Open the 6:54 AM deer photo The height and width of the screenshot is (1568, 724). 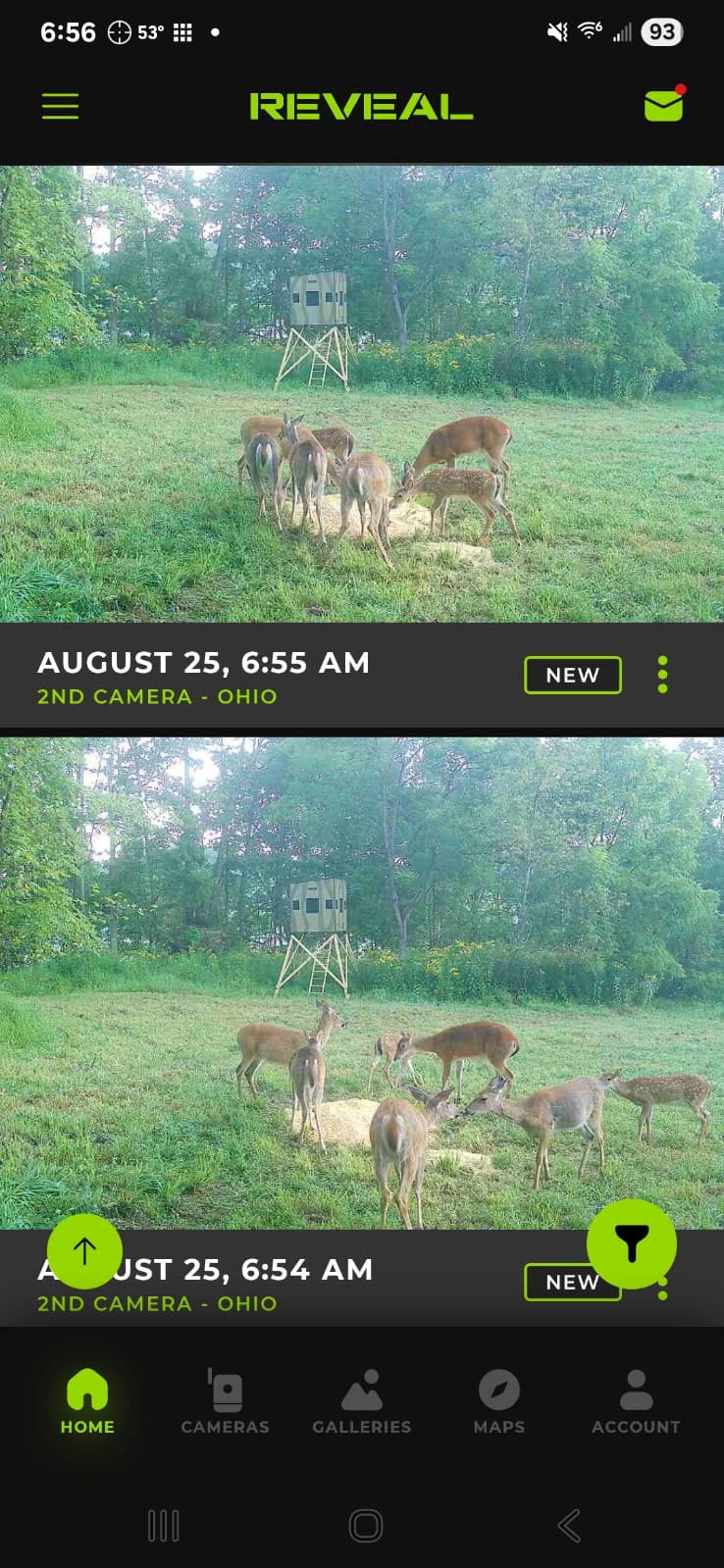[x=362, y=982]
